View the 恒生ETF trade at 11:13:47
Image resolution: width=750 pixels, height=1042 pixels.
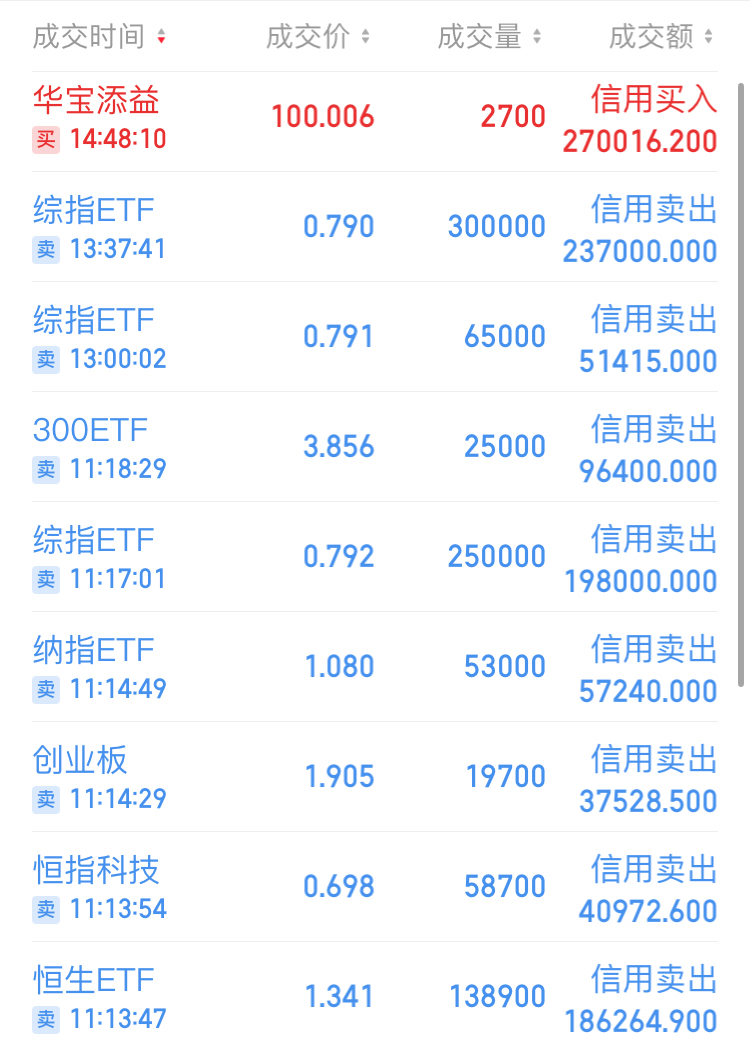374,996
